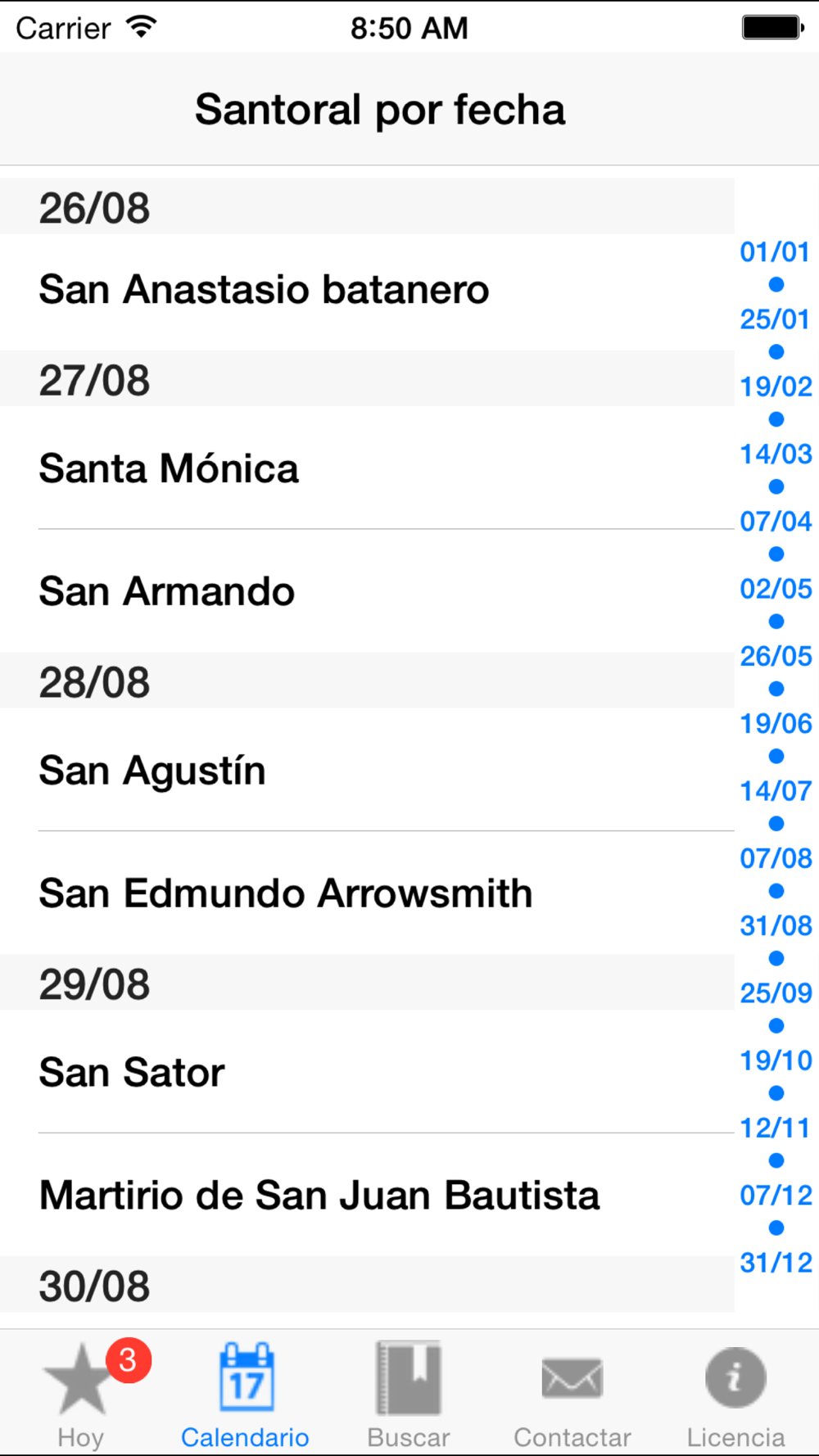Jump to 26/05 in the side index
Viewport: 819px width, 1456px height.
coord(776,657)
